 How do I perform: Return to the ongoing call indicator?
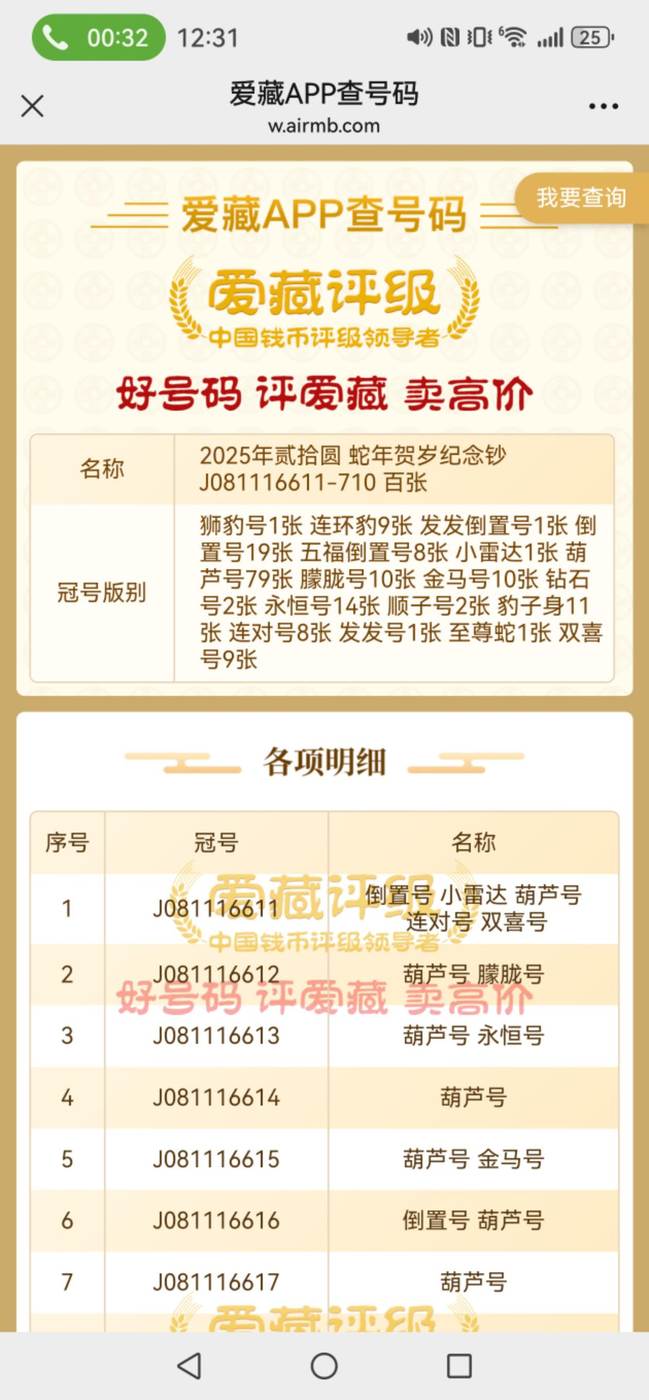[x=98, y=38]
